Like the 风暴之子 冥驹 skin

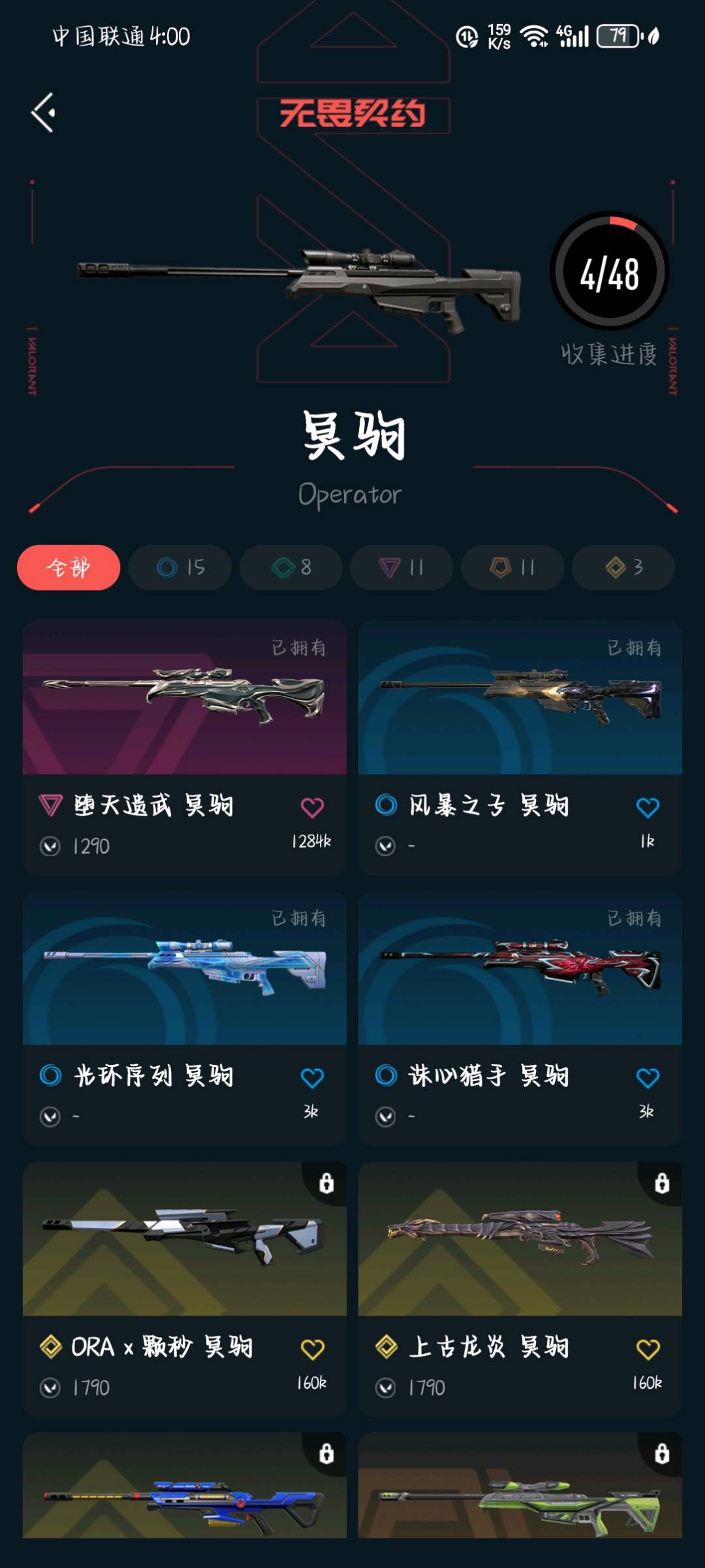(648, 807)
